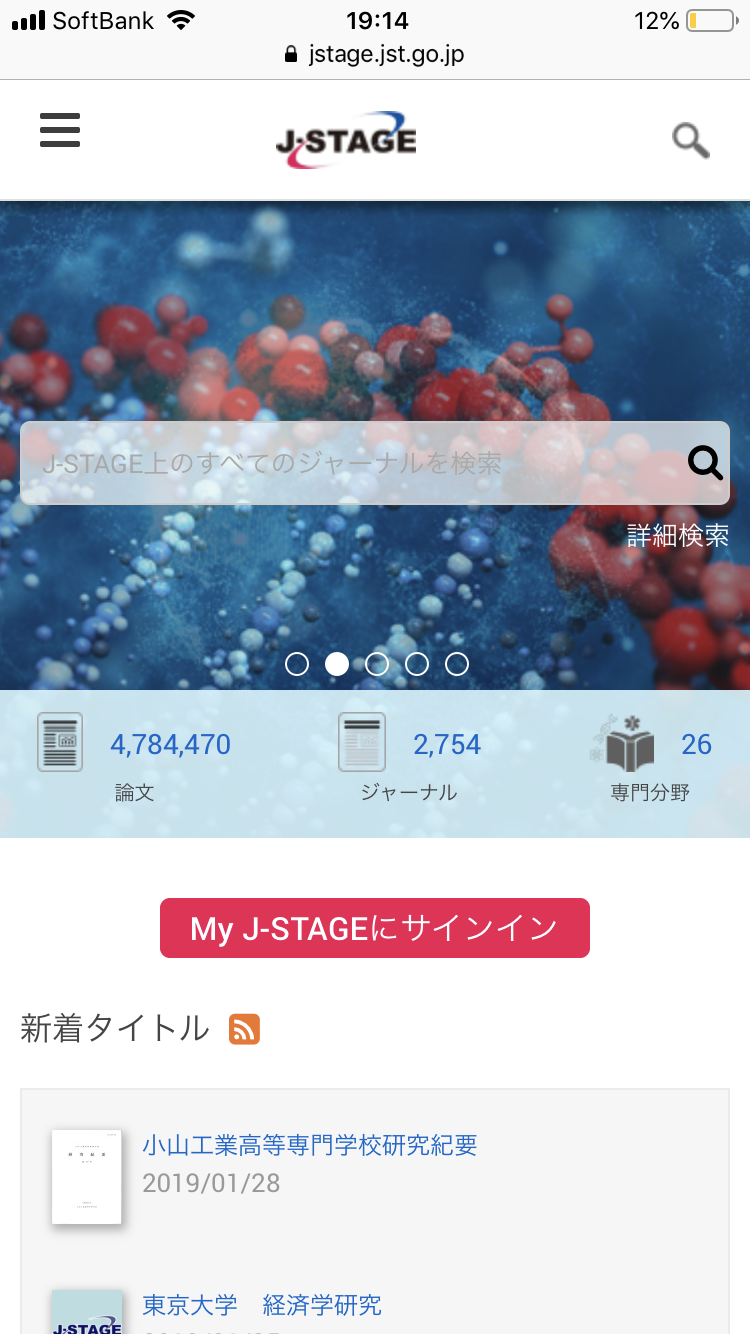This screenshot has width=750, height=1334.
Task: Open 小山工業高等専門学校研究紀要 title
Action: tap(310, 1145)
